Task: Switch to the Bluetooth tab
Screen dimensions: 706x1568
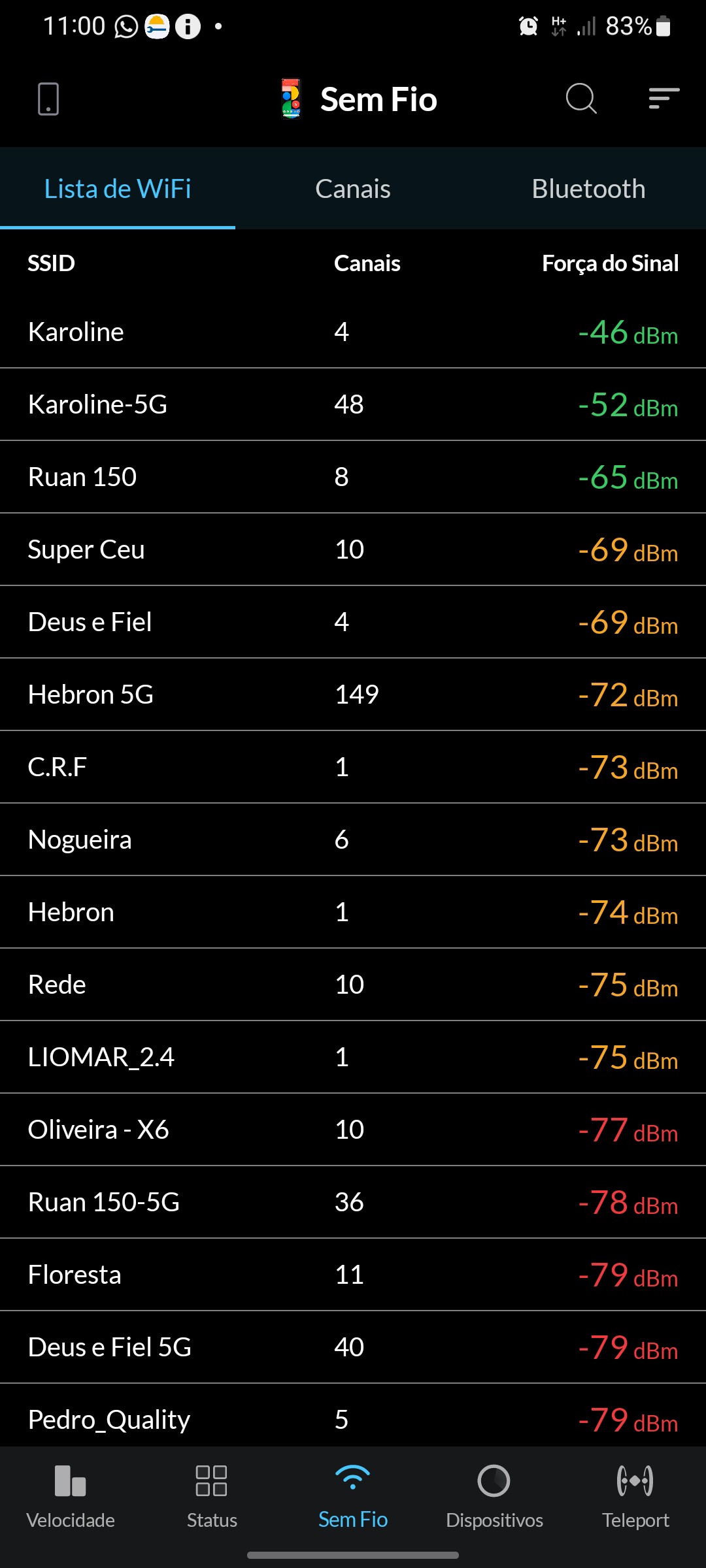Action: (x=588, y=189)
